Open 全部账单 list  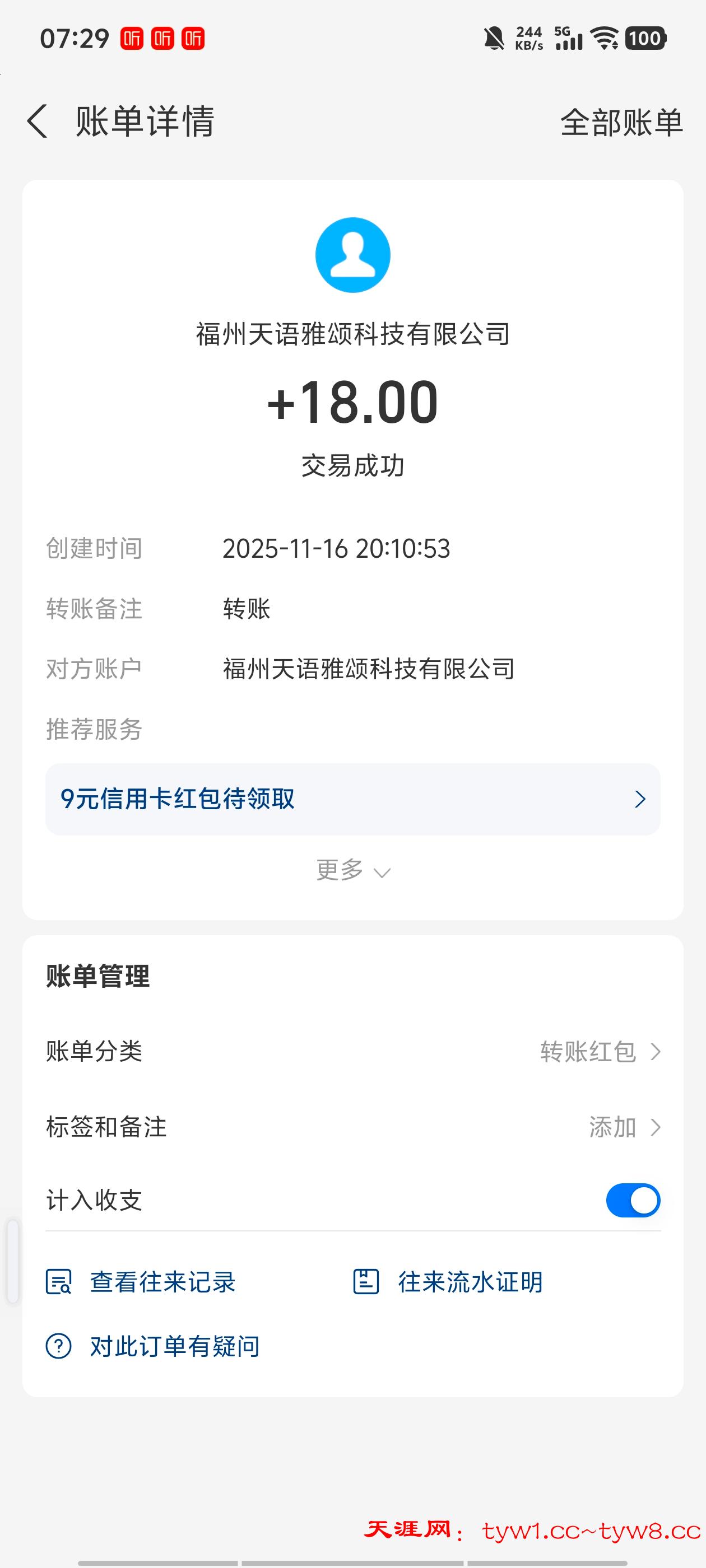click(621, 122)
